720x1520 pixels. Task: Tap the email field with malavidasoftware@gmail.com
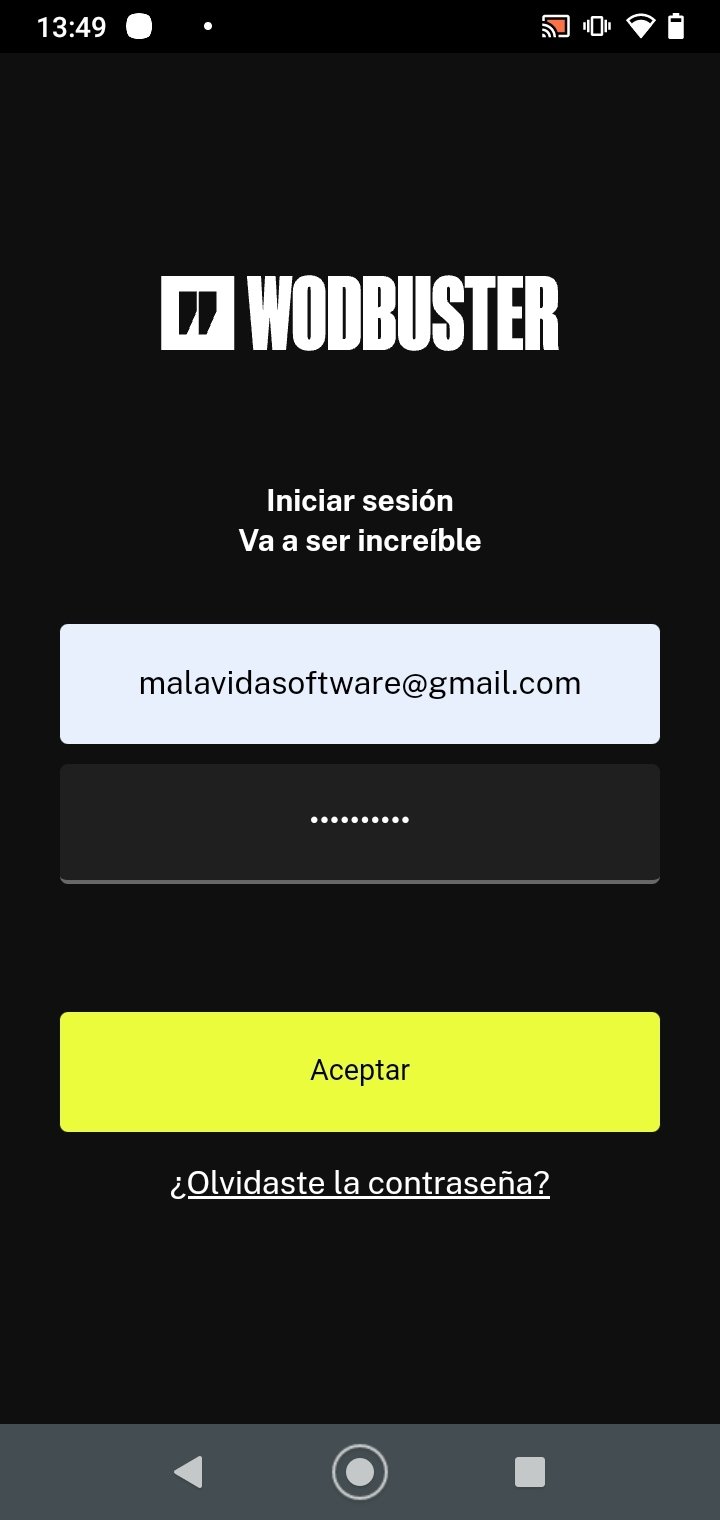pyautogui.click(x=360, y=684)
